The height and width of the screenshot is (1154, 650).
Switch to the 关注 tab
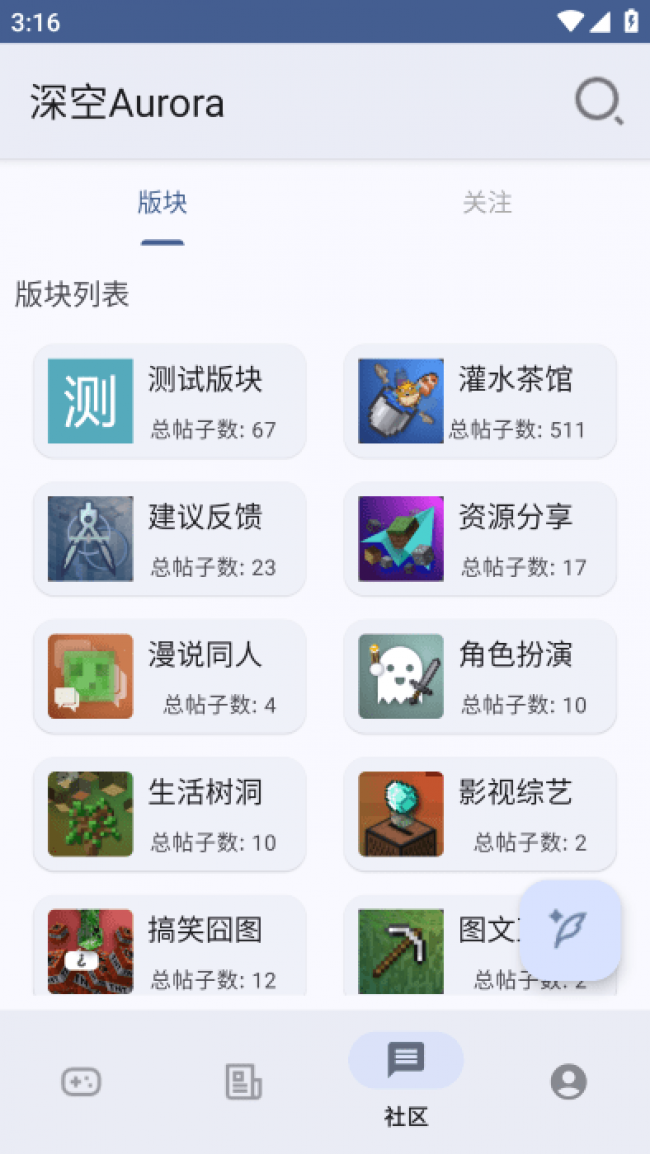tap(487, 203)
